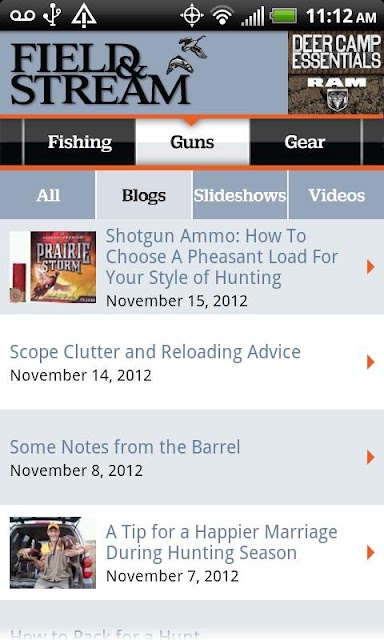Switch to the Fishing section tab
The width and height of the screenshot is (384, 640).
pyautogui.click(x=80, y=142)
